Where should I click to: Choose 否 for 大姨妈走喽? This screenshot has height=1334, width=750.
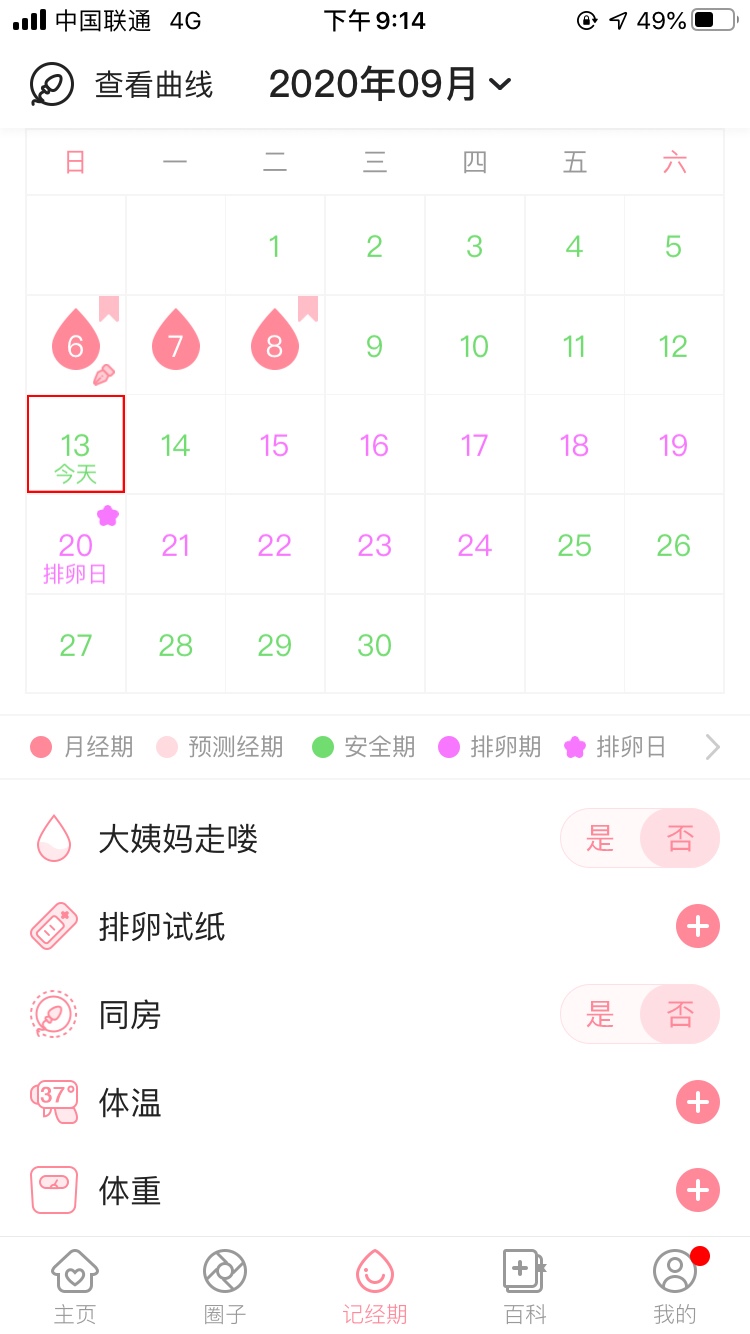(680, 838)
